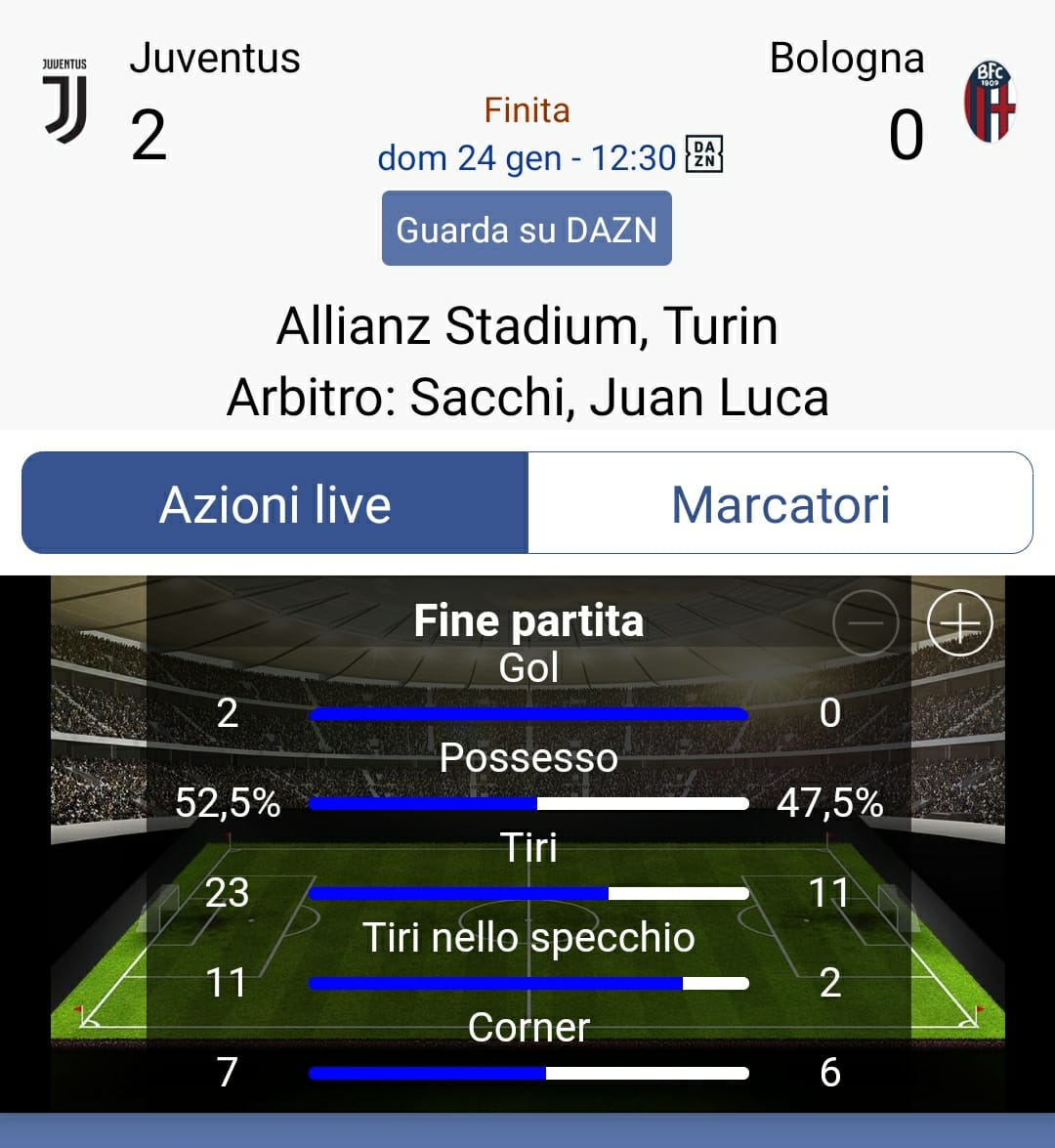The width and height of the screenshot is (1055, 1148).
Task: Switch to the Marcatori tab
Action: (780, 504)
